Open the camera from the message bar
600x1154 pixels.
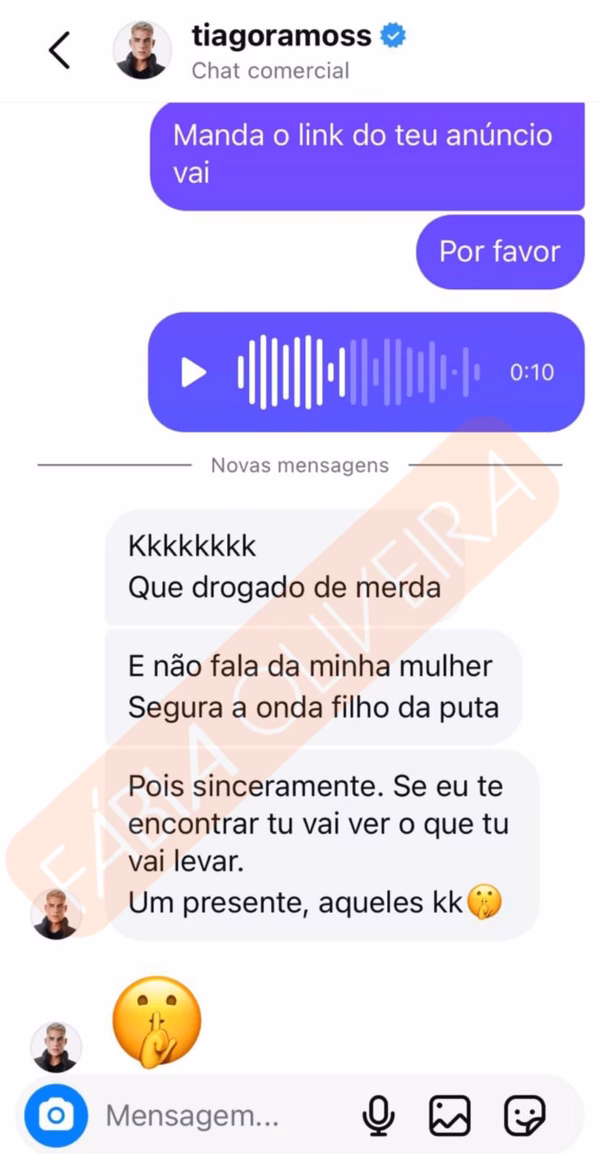57,1114
